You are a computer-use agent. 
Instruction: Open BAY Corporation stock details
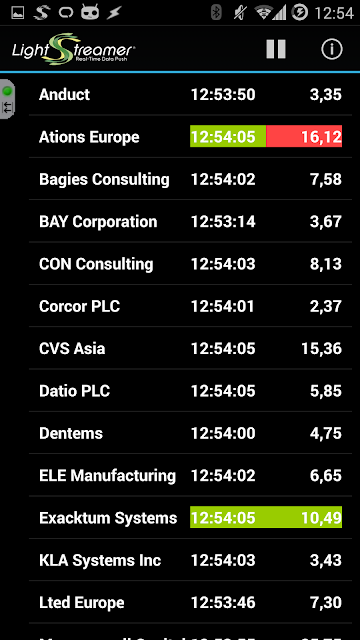[190, 221]
